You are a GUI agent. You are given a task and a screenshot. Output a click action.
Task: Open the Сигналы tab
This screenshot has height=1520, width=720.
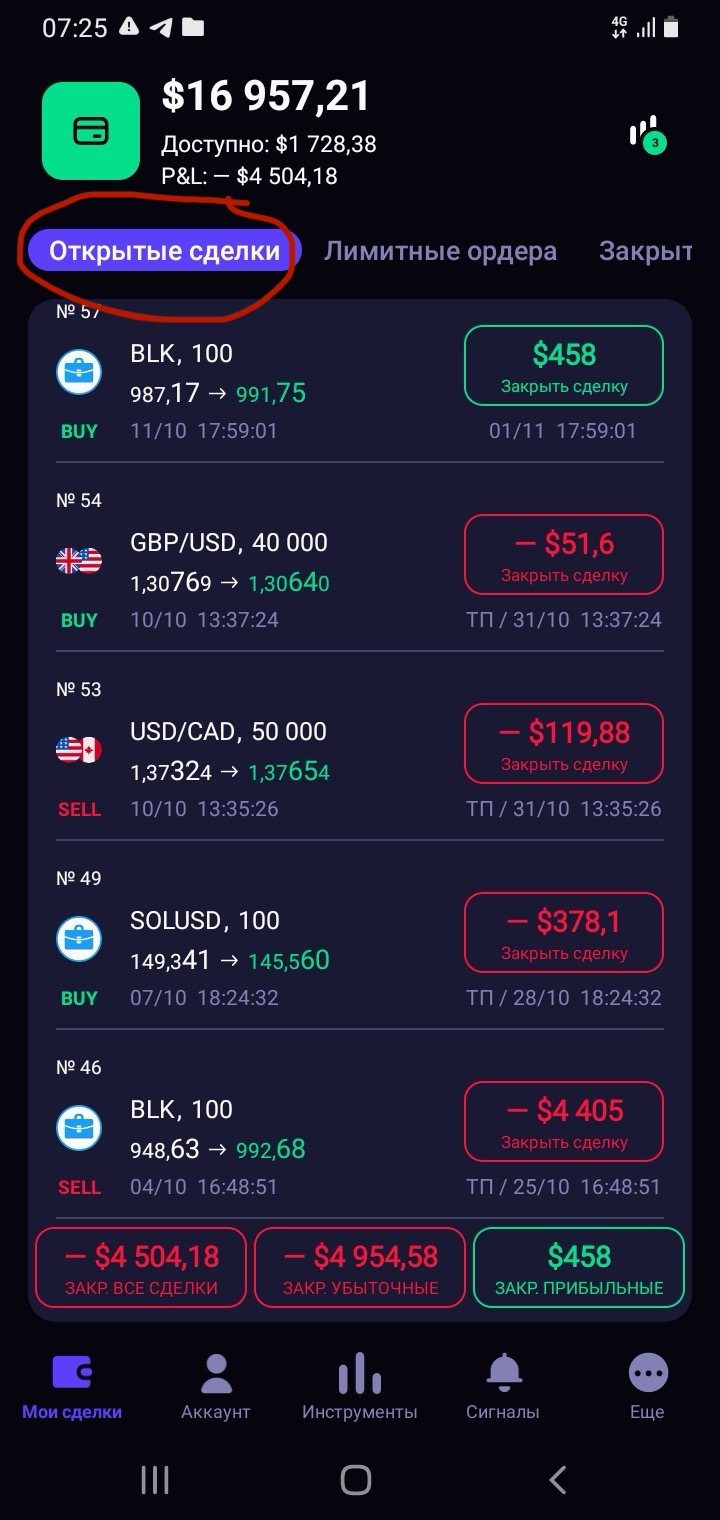[503, 1387]
